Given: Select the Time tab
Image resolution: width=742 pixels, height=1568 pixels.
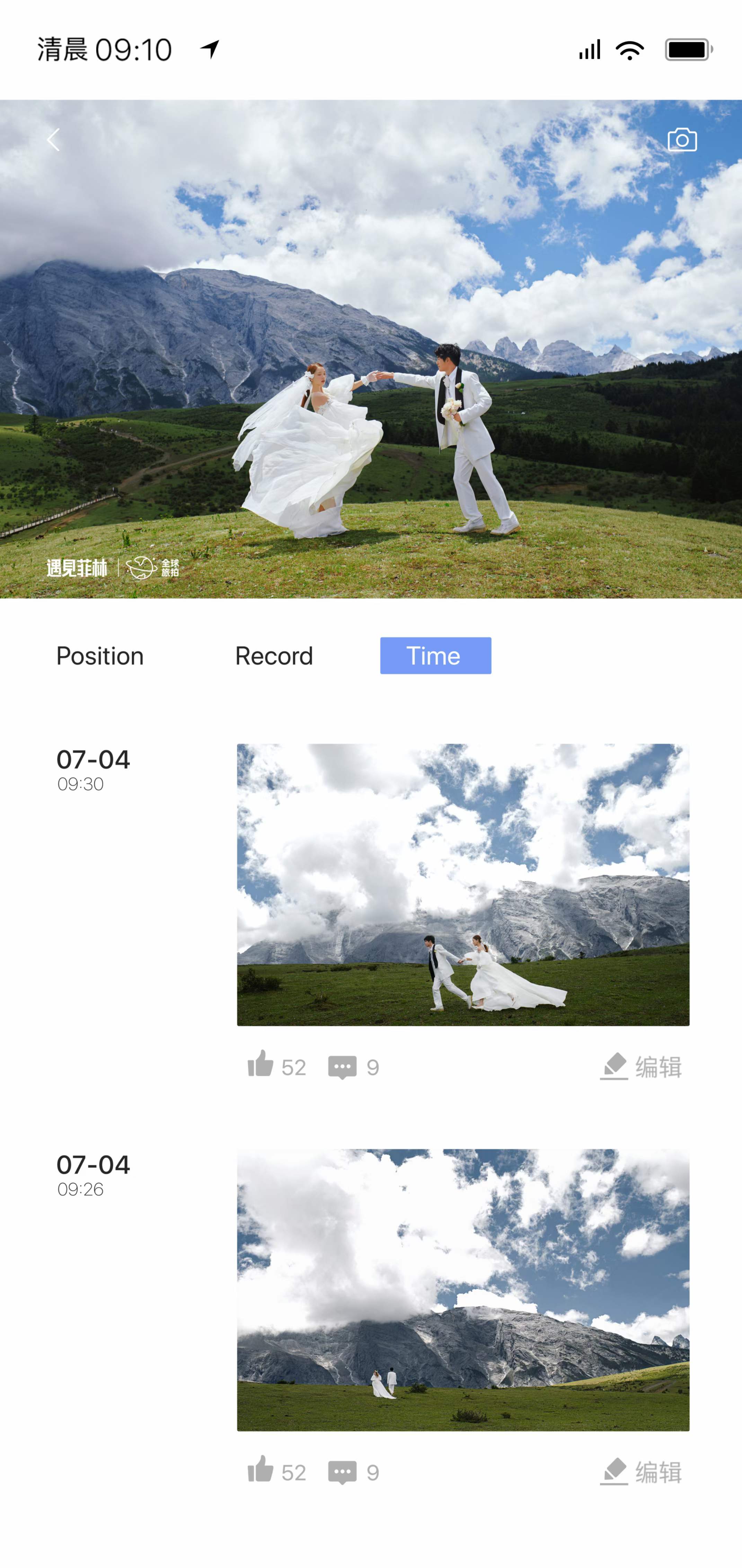Looking at the screenshot, I should coord(435,655).
